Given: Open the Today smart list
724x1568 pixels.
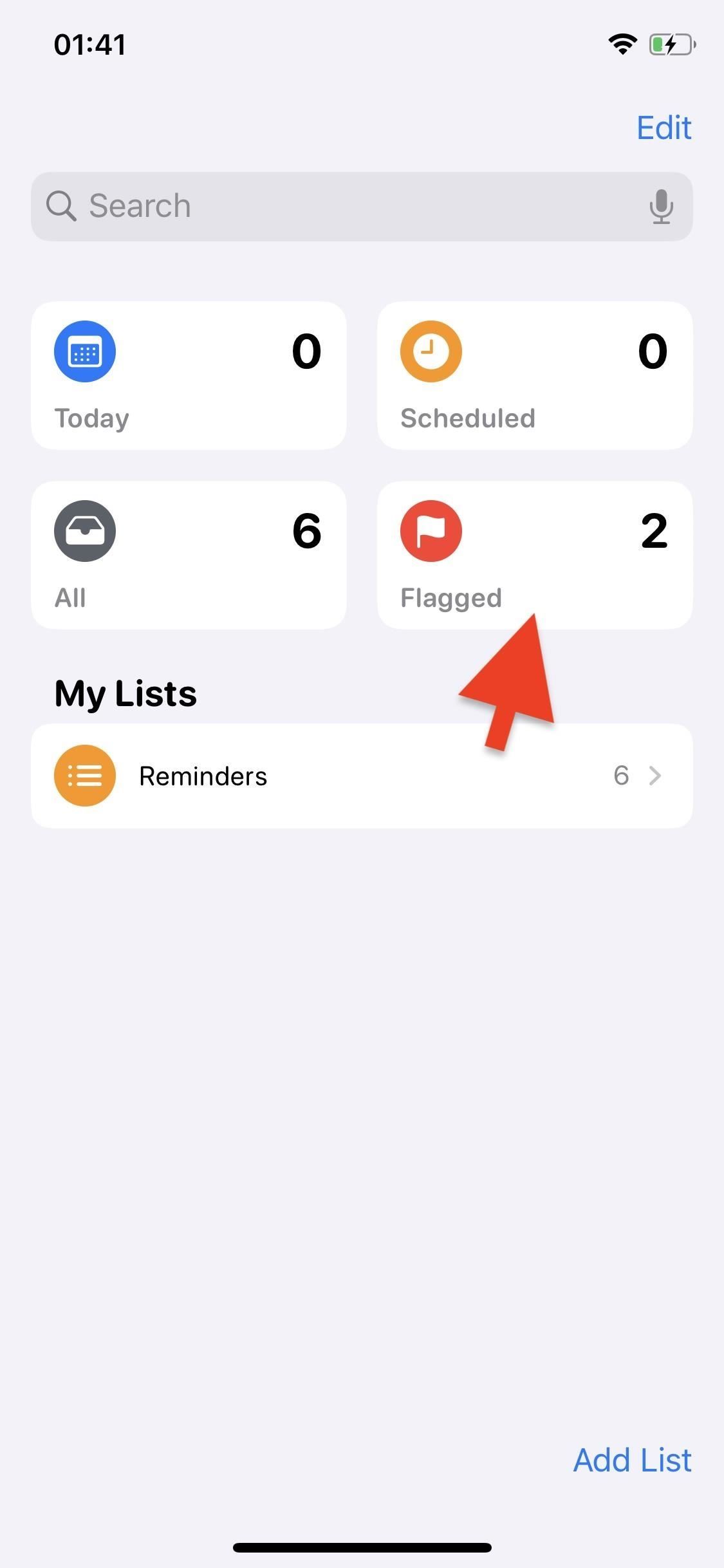Looking at the screenshot, I should pyautogui.click(x=189, y=375).
